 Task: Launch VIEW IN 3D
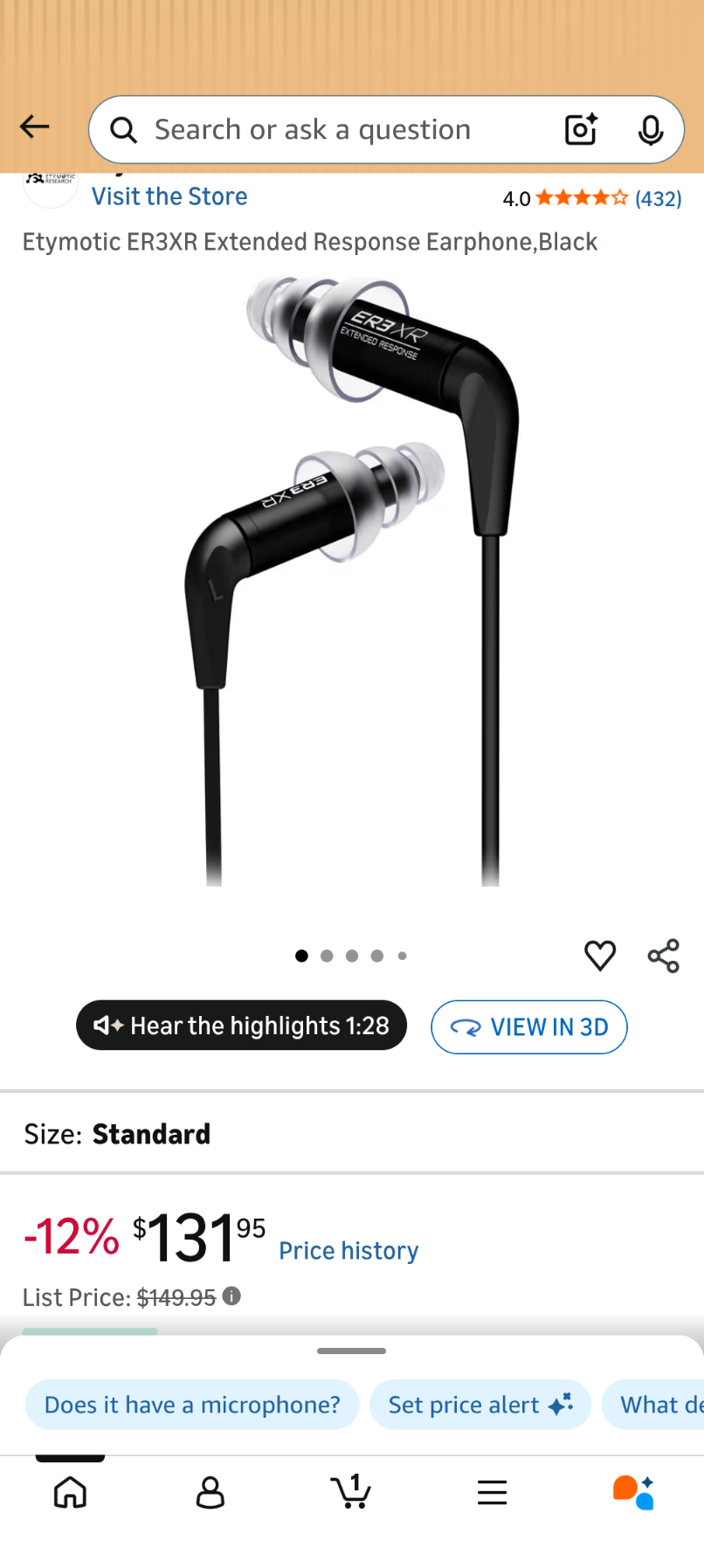(x=529, y=1027)
